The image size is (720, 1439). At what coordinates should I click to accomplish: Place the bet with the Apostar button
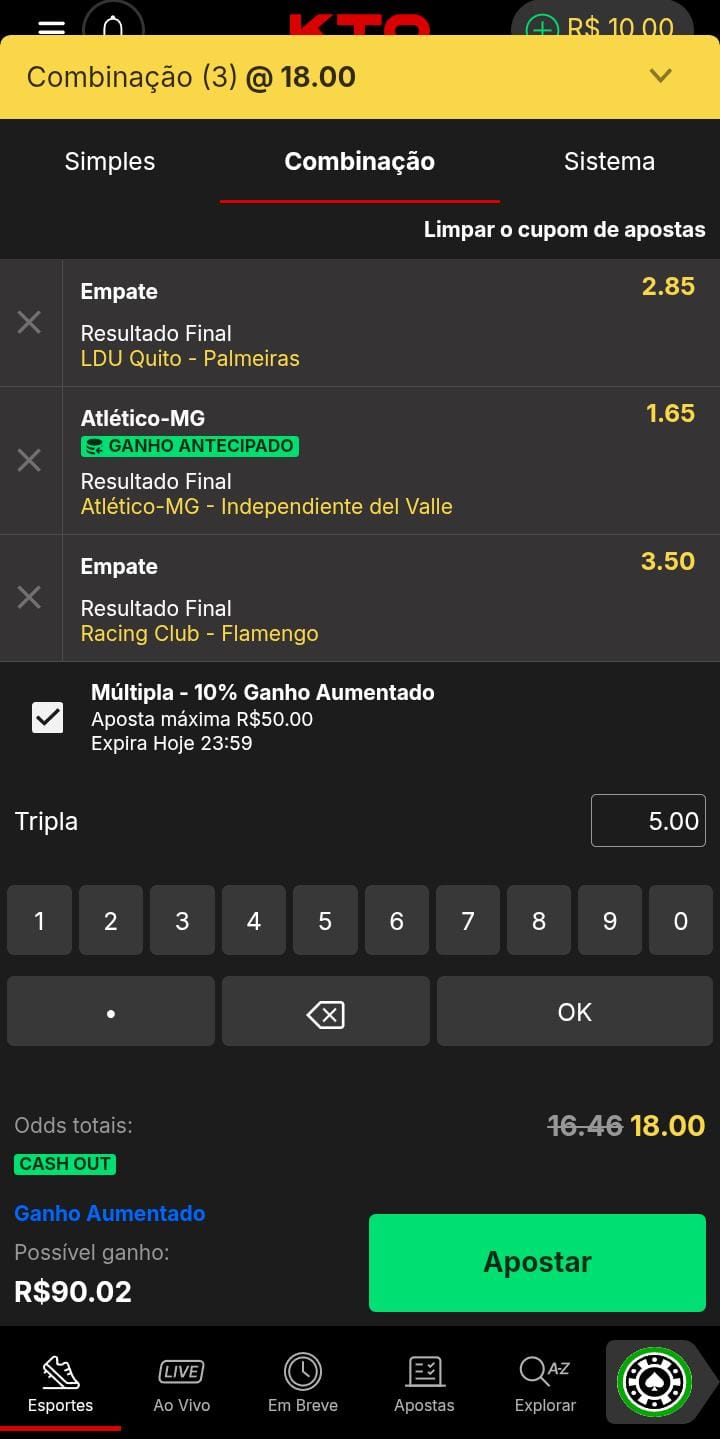pos(537,1262)
